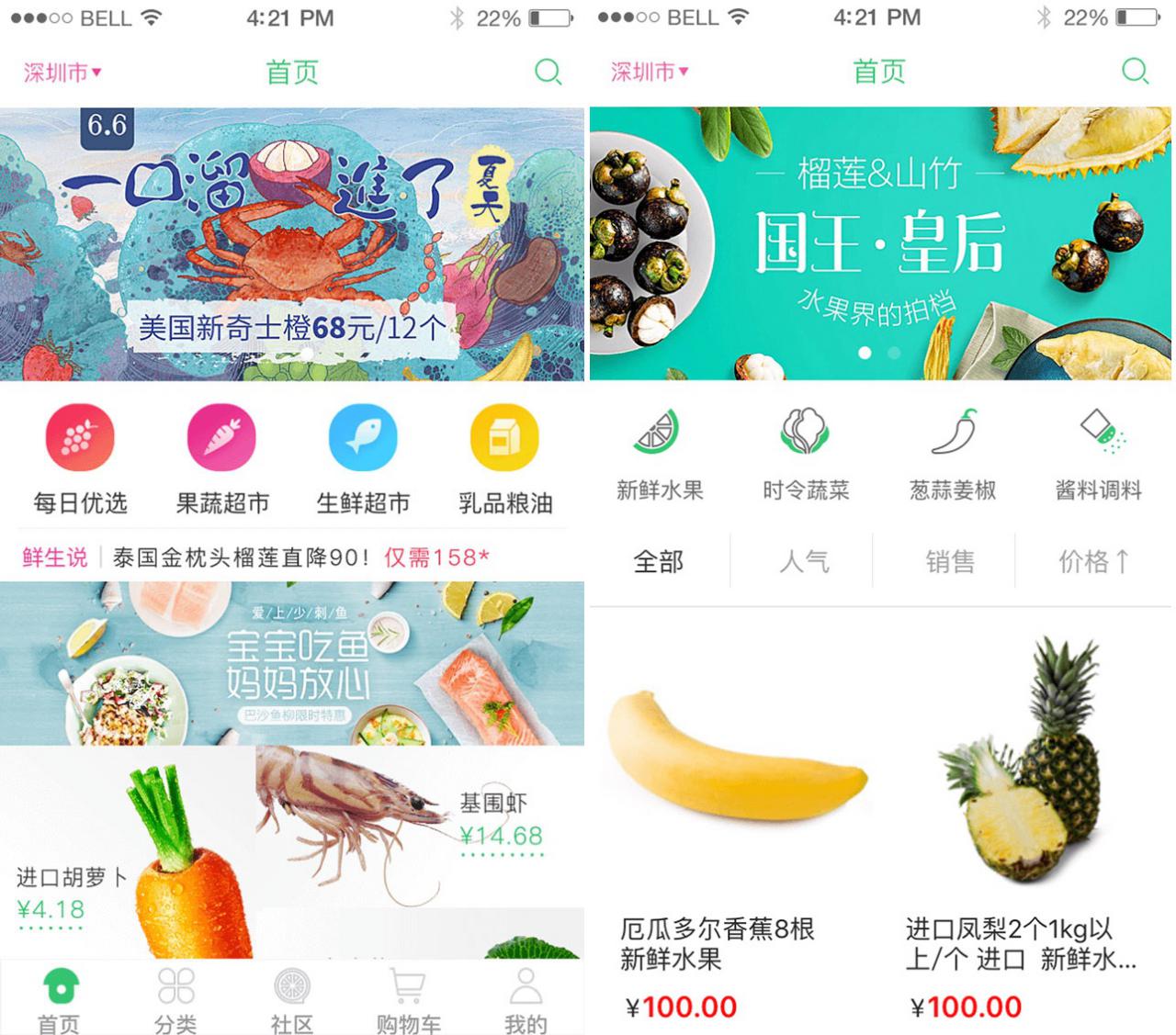Switch to the 我的 profile tab
Screen dimensions: 1176x1035
526,999
